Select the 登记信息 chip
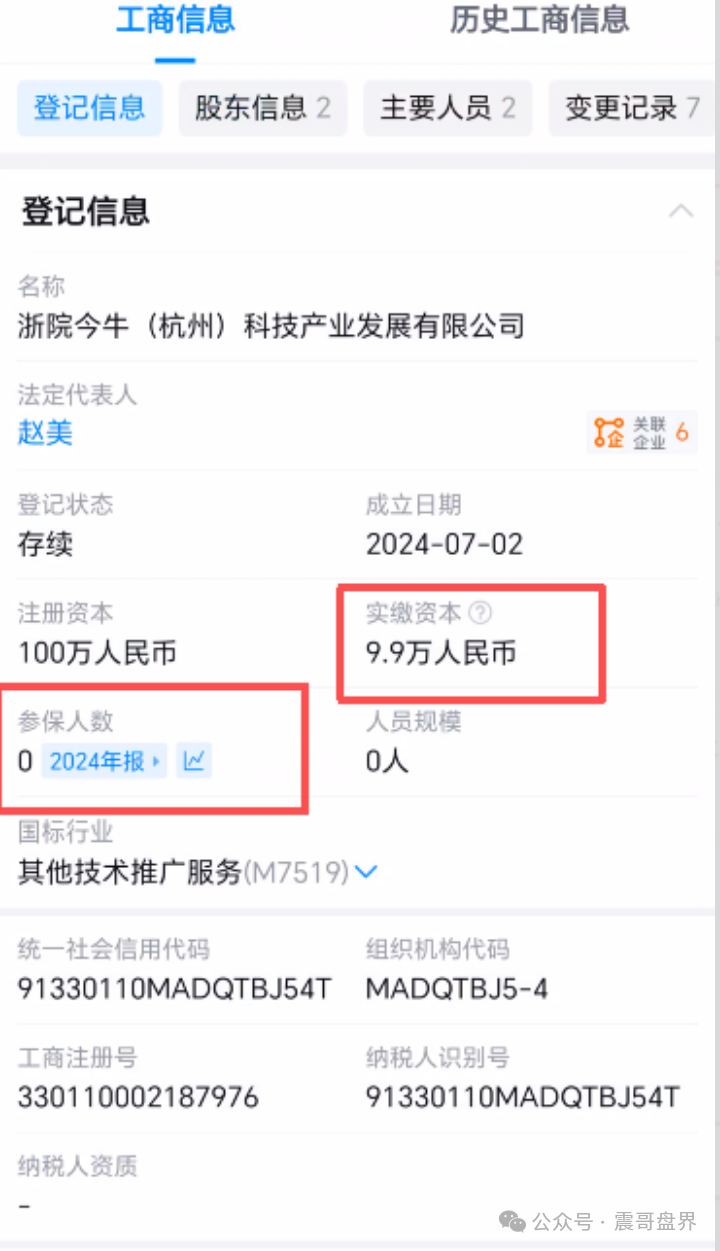This screenshot has width=720, height=1251. click(89, 108)
